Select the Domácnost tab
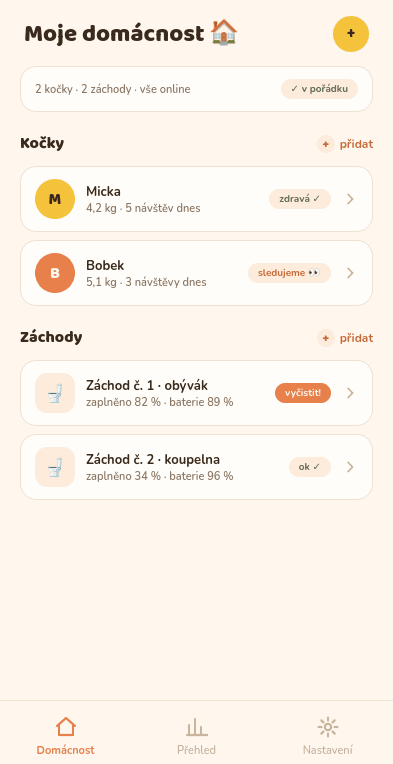 (x=66, y=736)
